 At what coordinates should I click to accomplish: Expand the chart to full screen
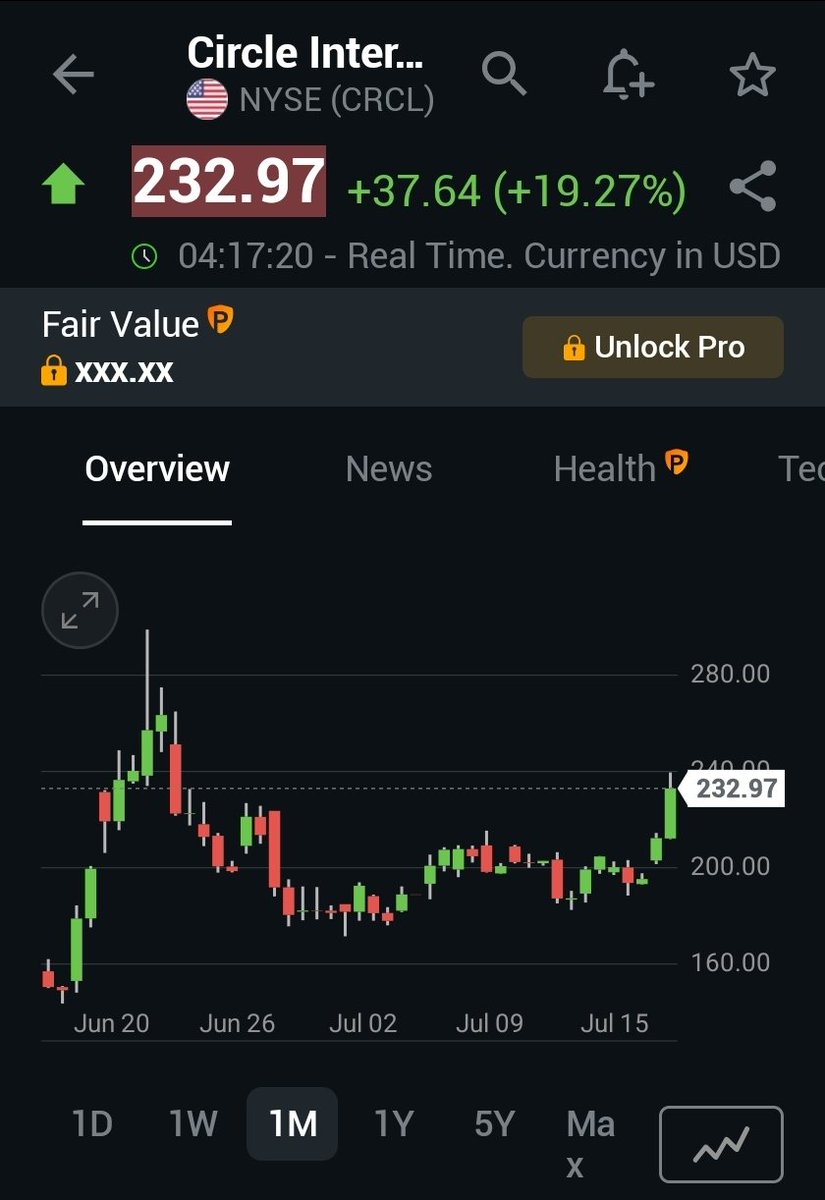point(80,610)
